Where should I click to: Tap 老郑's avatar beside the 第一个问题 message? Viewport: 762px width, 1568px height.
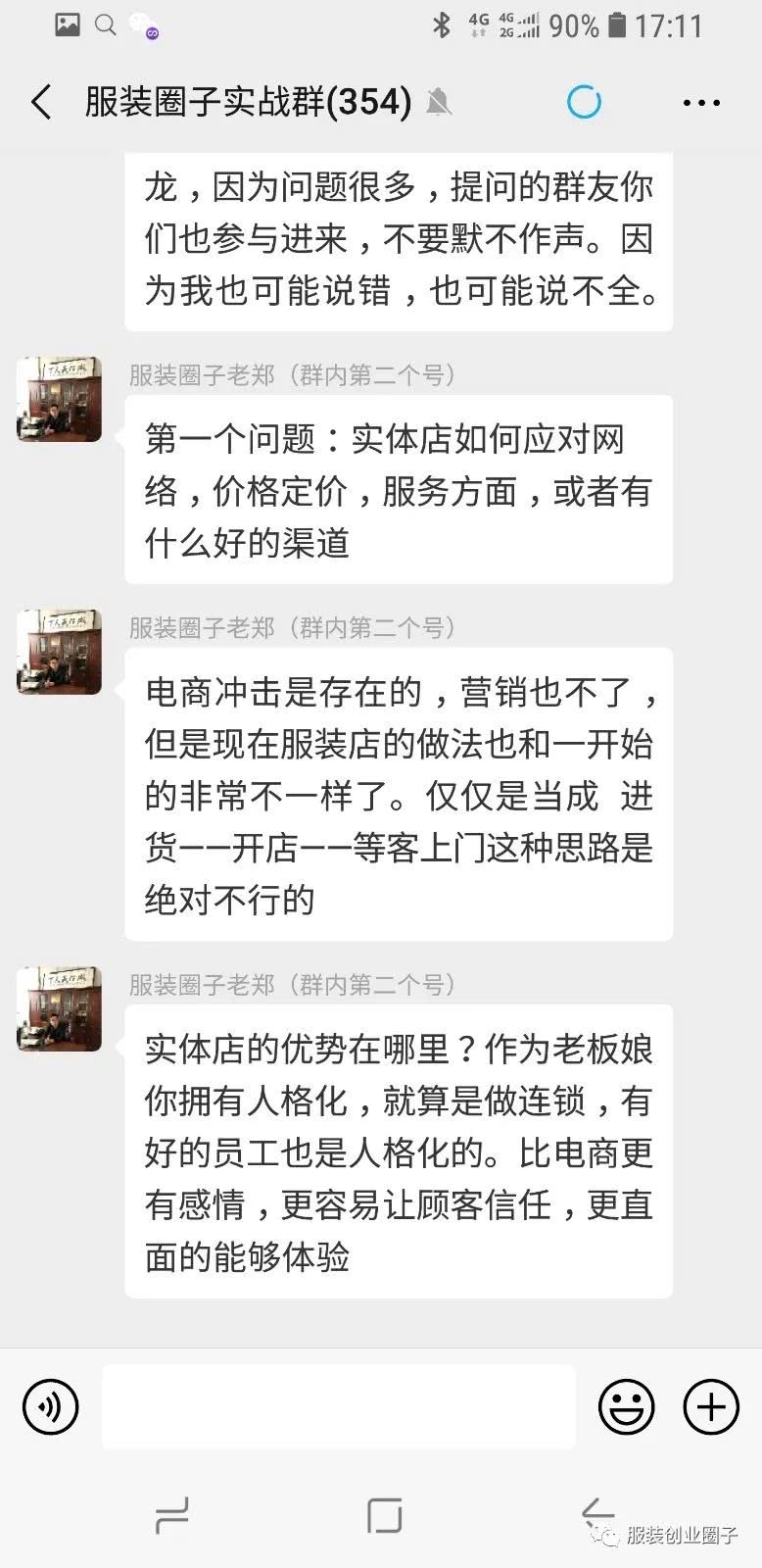60,399
